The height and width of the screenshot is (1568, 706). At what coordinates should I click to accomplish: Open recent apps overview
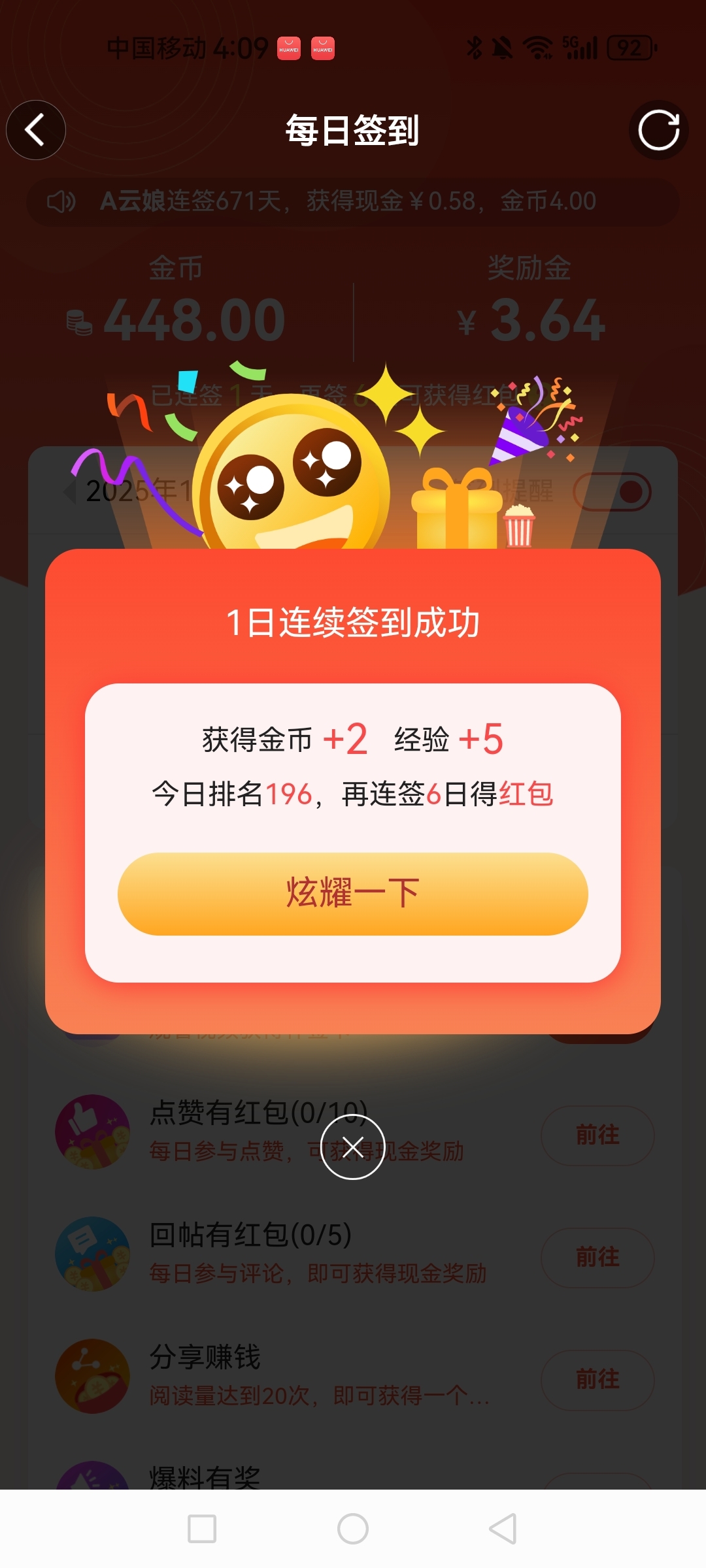point(202,1529)
